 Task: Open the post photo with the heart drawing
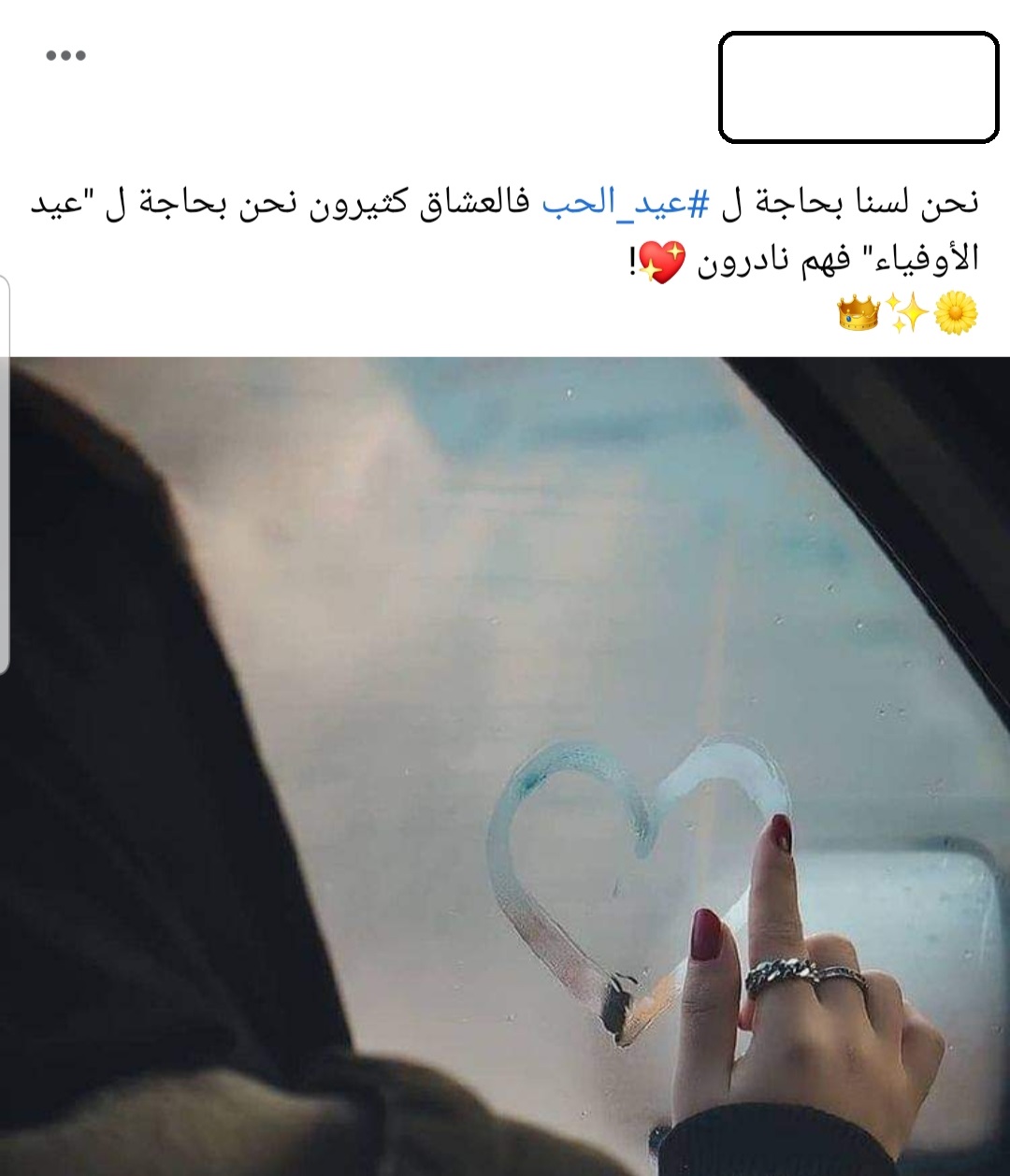(x=505, y=767)
